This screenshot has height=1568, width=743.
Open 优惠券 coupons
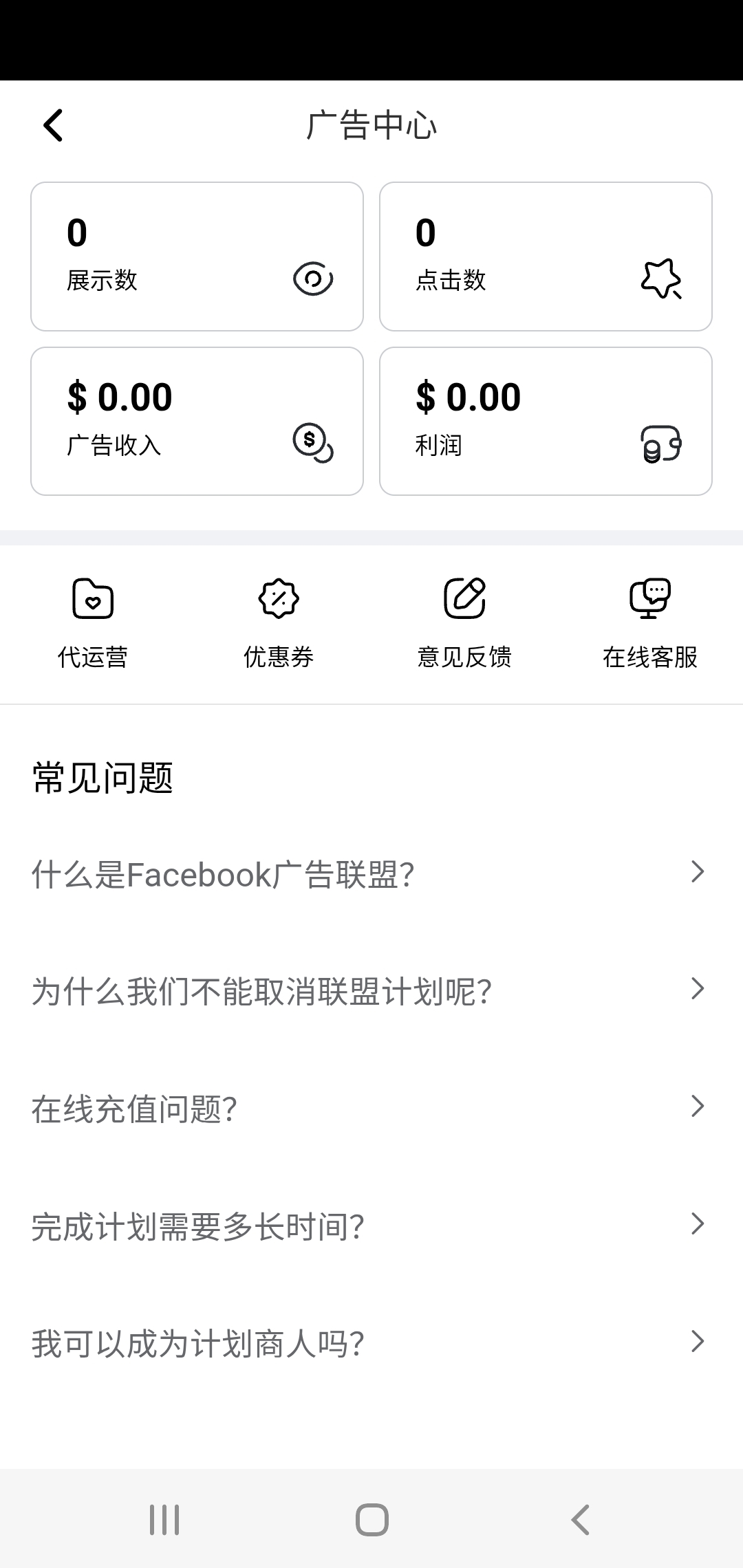pos(279,623)
